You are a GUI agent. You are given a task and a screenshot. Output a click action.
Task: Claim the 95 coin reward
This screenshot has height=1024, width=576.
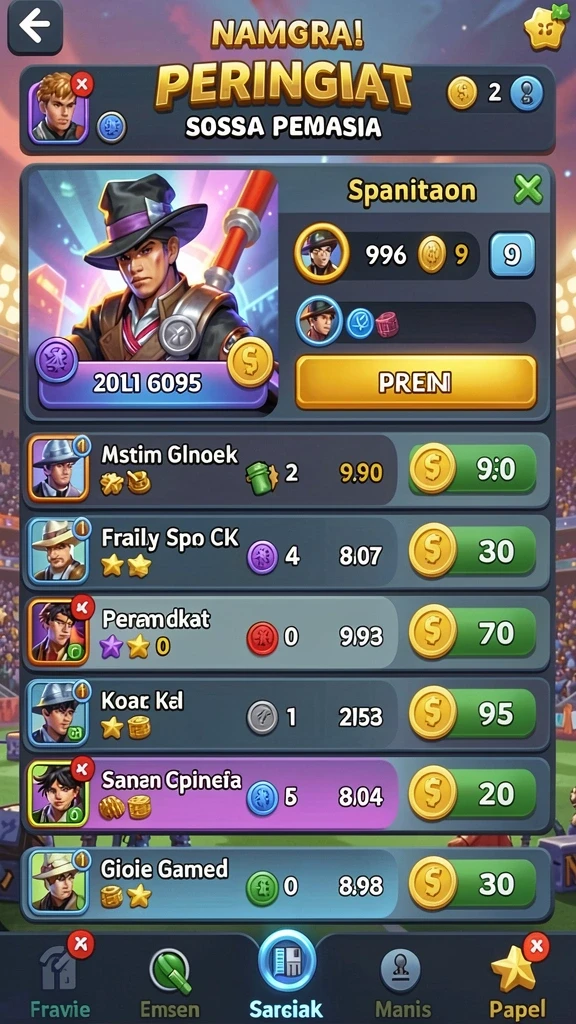coord(472,714)
